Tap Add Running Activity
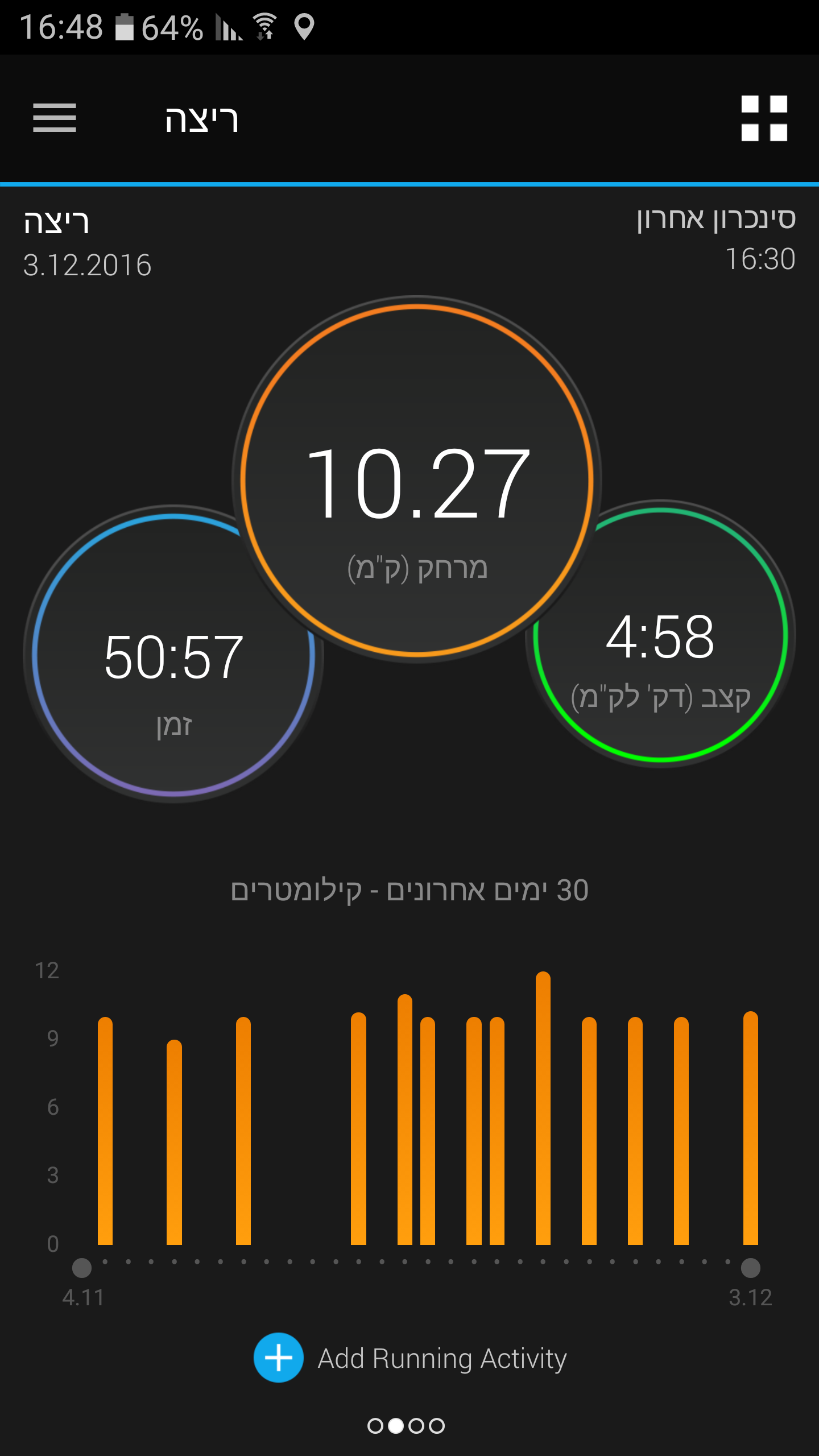Screen dimensions: 819x1456 (411, 1358)
